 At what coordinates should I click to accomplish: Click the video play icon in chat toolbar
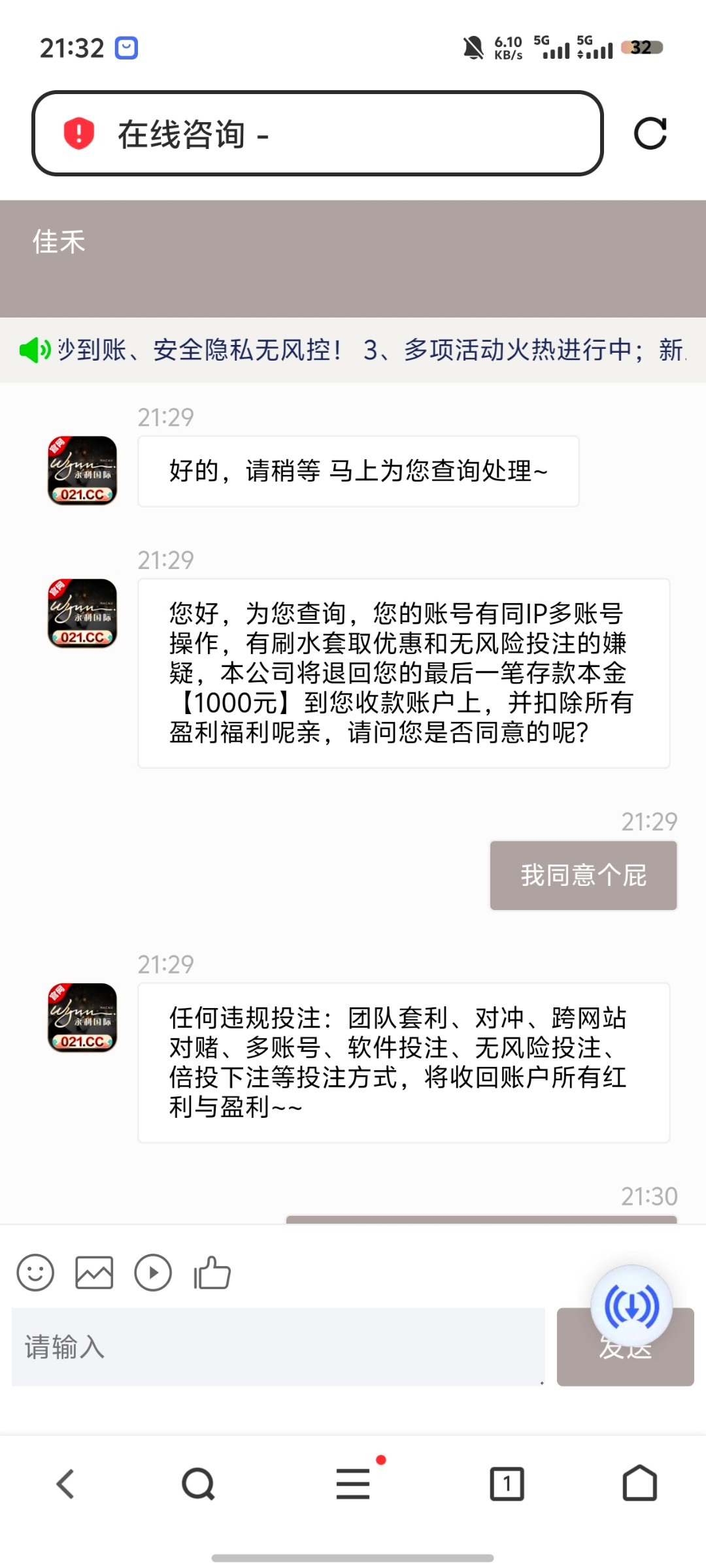point(153,1272)
